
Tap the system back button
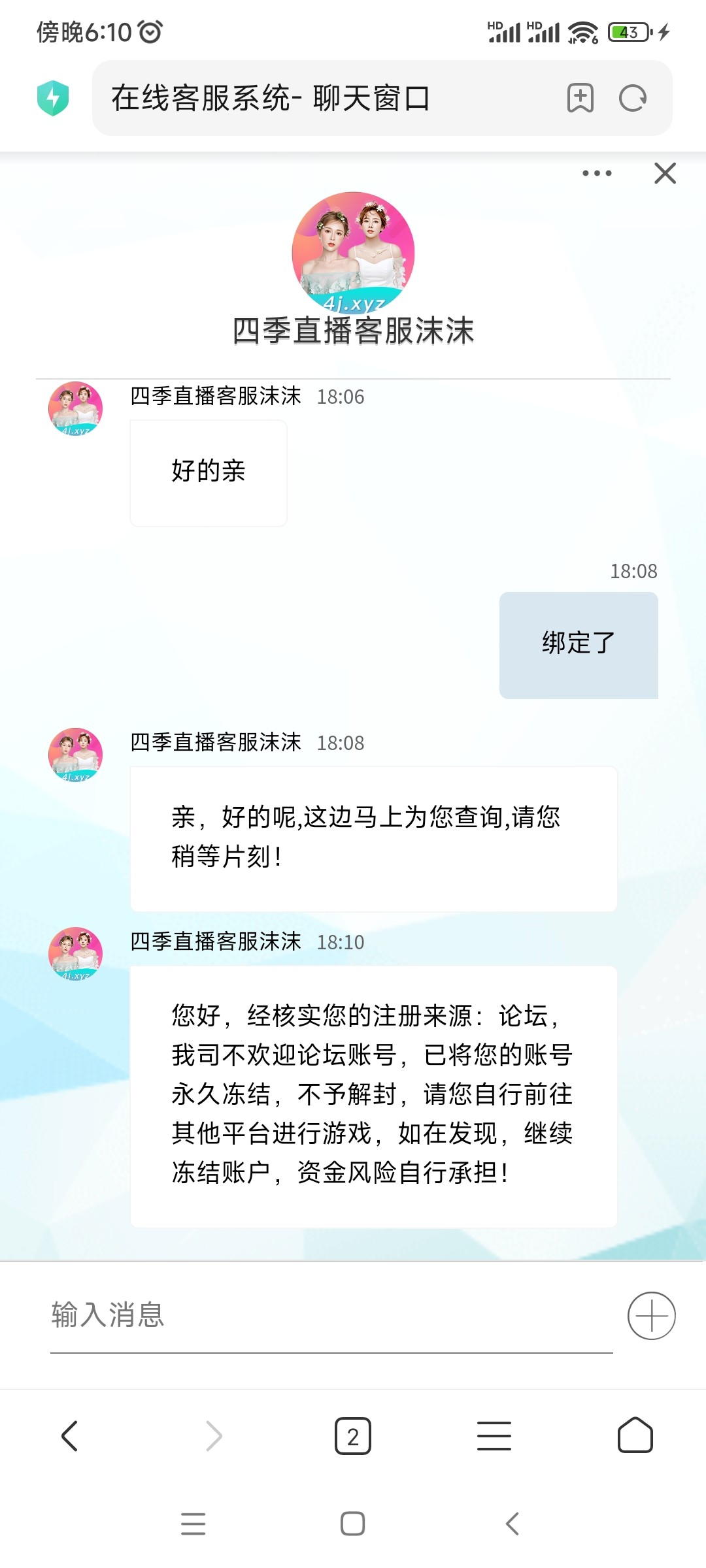tap(513, 1524)
